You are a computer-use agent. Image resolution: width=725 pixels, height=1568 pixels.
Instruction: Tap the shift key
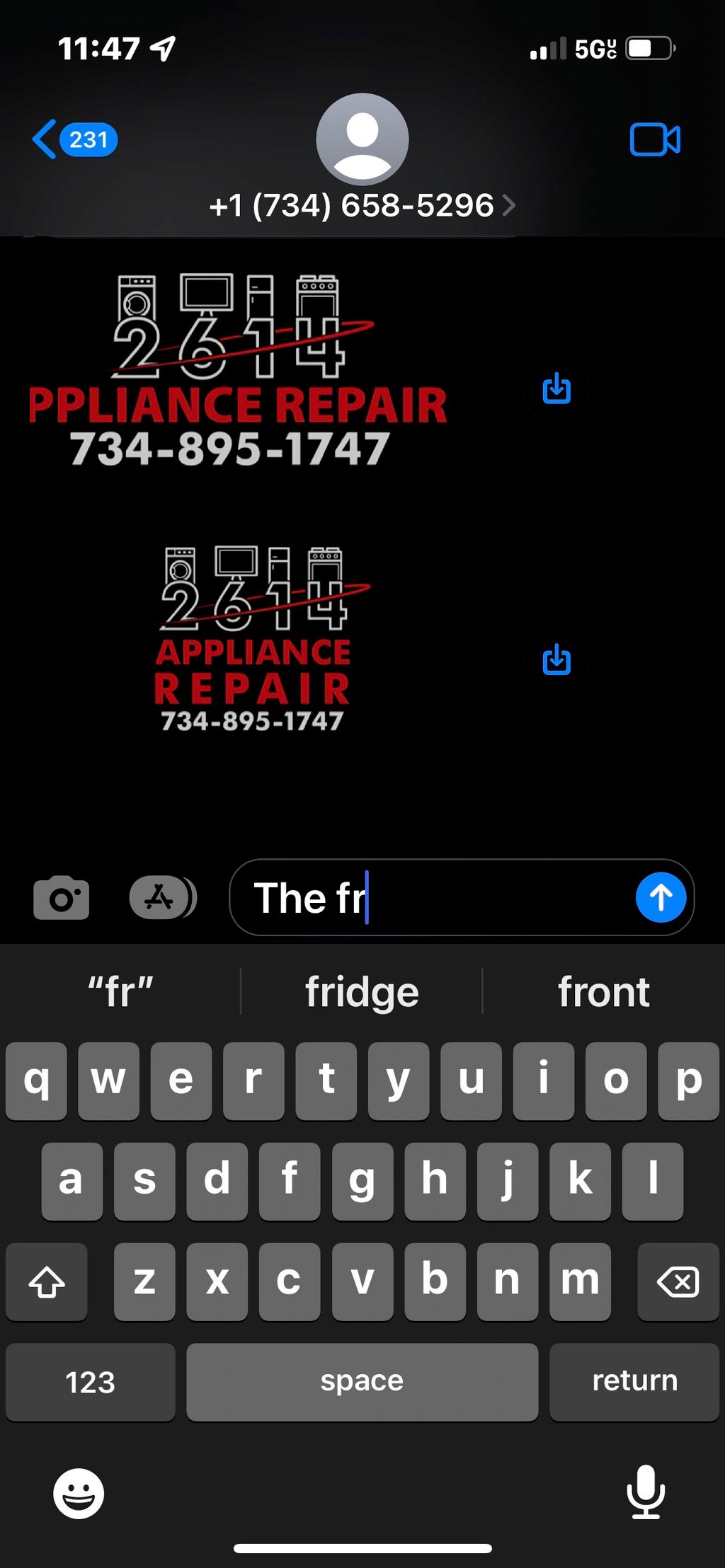pyautogui.click(x=47, y=1281)
